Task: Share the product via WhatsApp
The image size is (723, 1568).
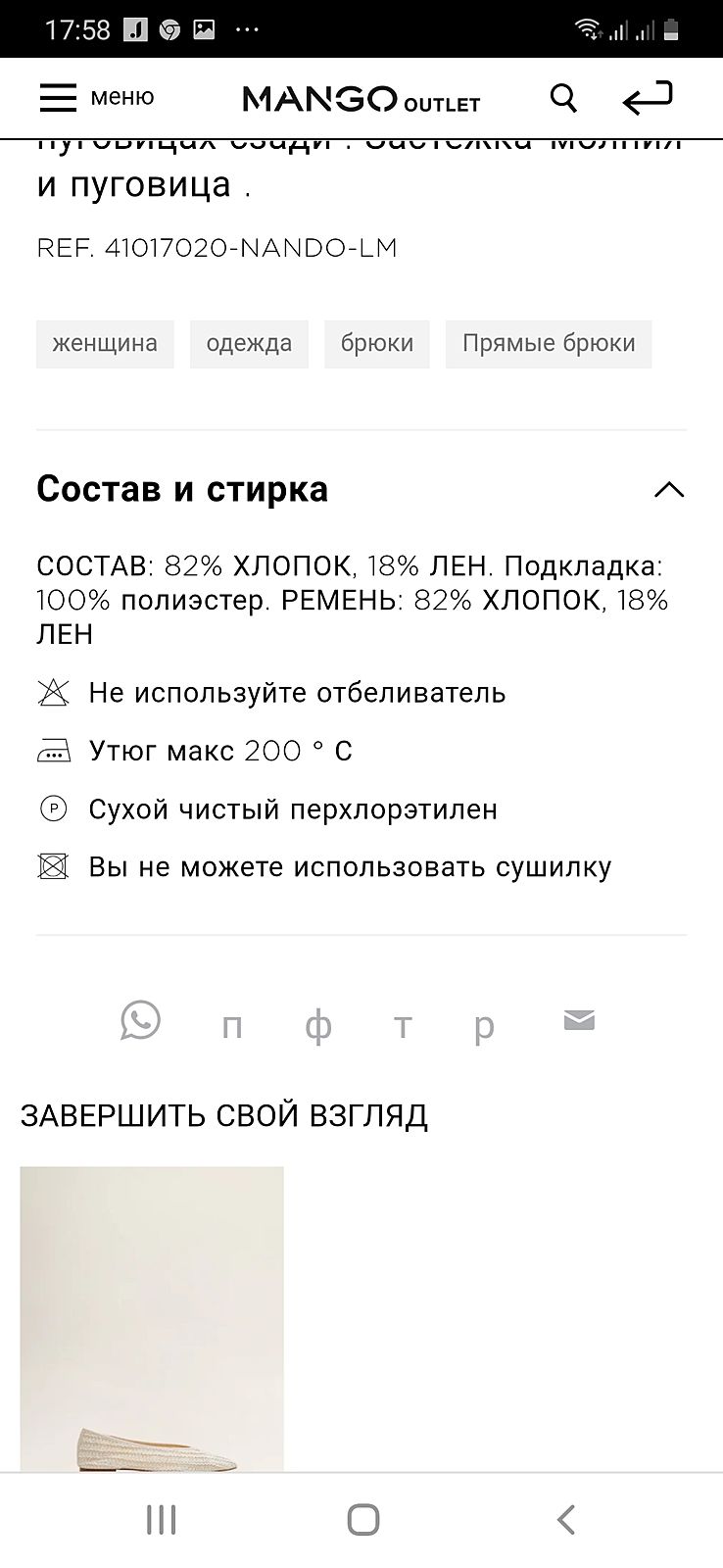Action: [140, 1021]
